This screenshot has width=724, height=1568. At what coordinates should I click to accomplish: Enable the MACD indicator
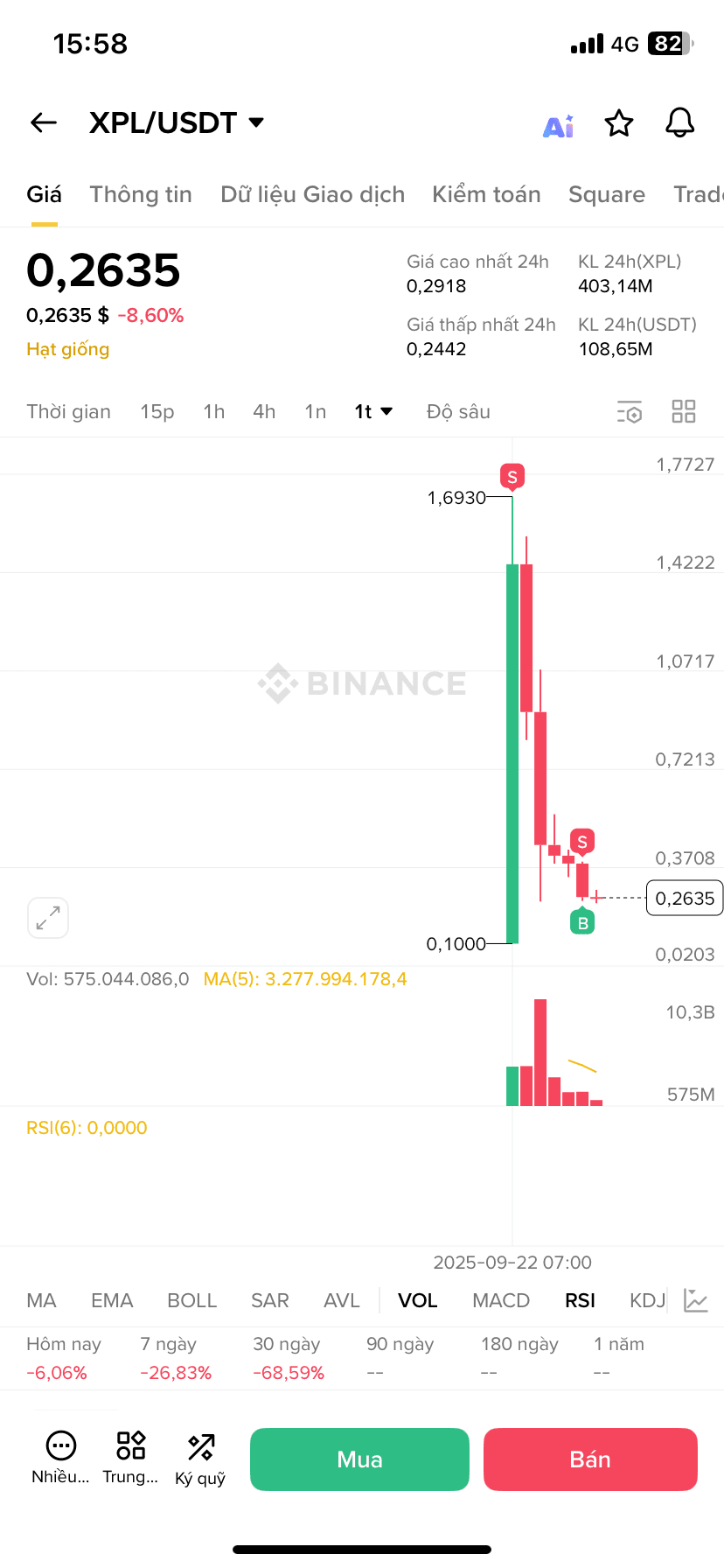point(501,1301)
